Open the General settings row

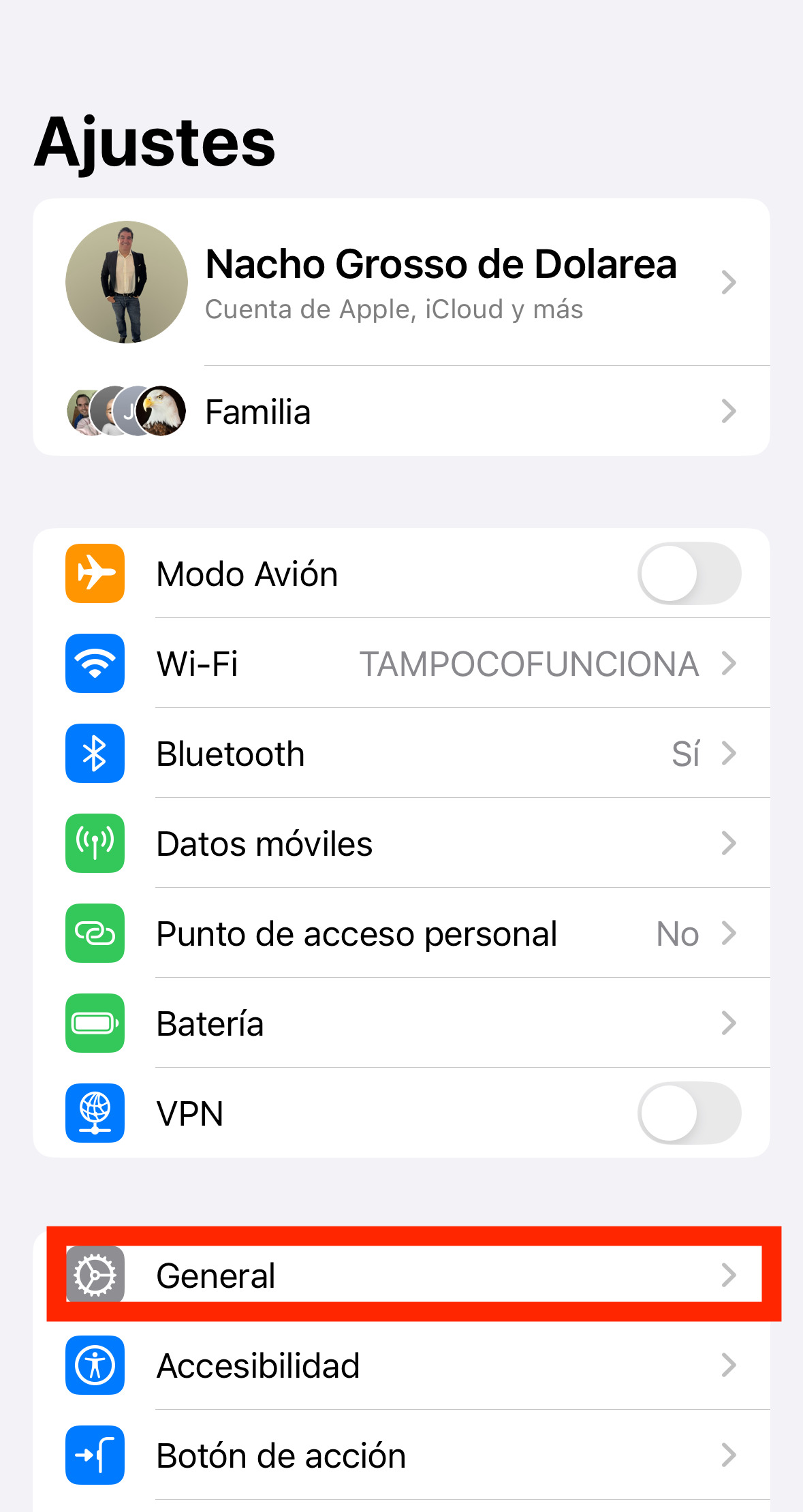click(401, 1275)
